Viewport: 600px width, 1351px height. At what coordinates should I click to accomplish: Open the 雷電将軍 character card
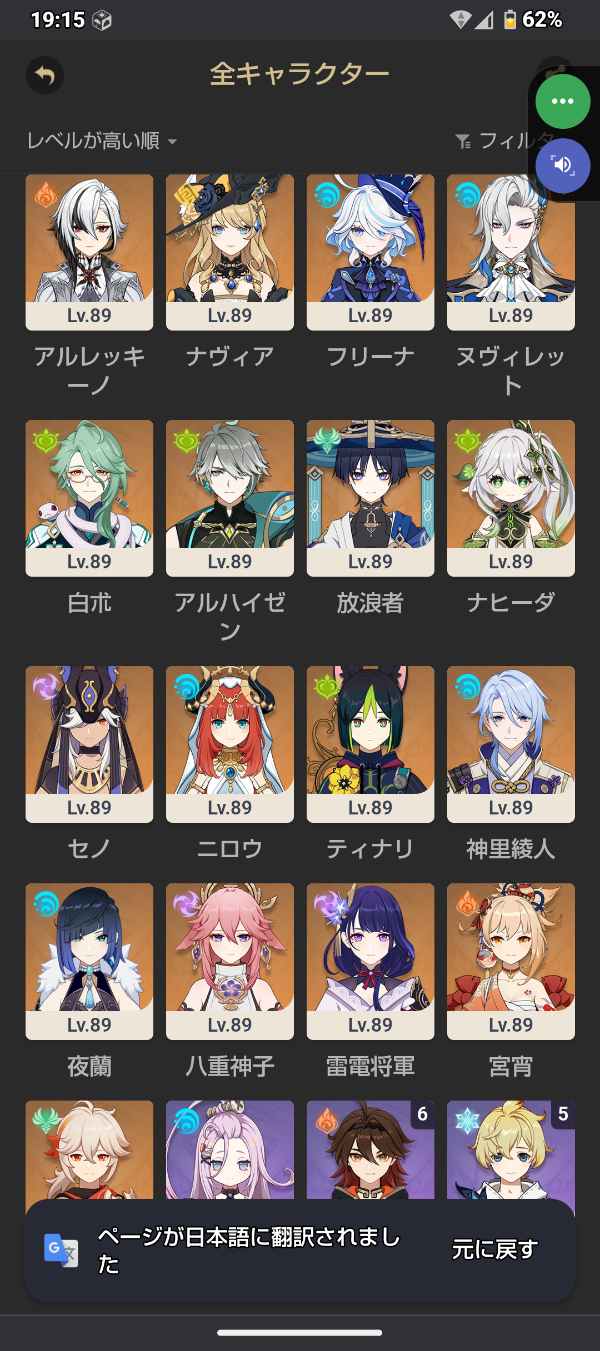point(370,961)
